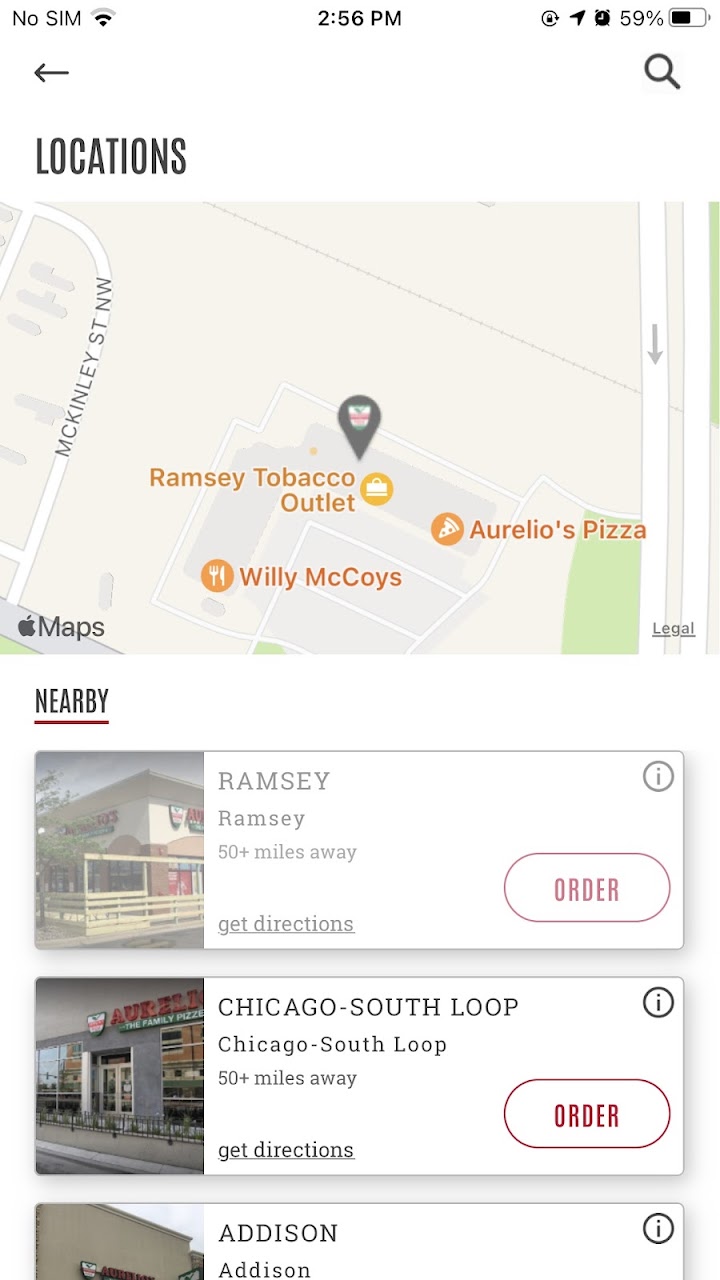Go back using the arrow
The image size is (720, 1280).
pyautogui.click(x=51, y=72)
